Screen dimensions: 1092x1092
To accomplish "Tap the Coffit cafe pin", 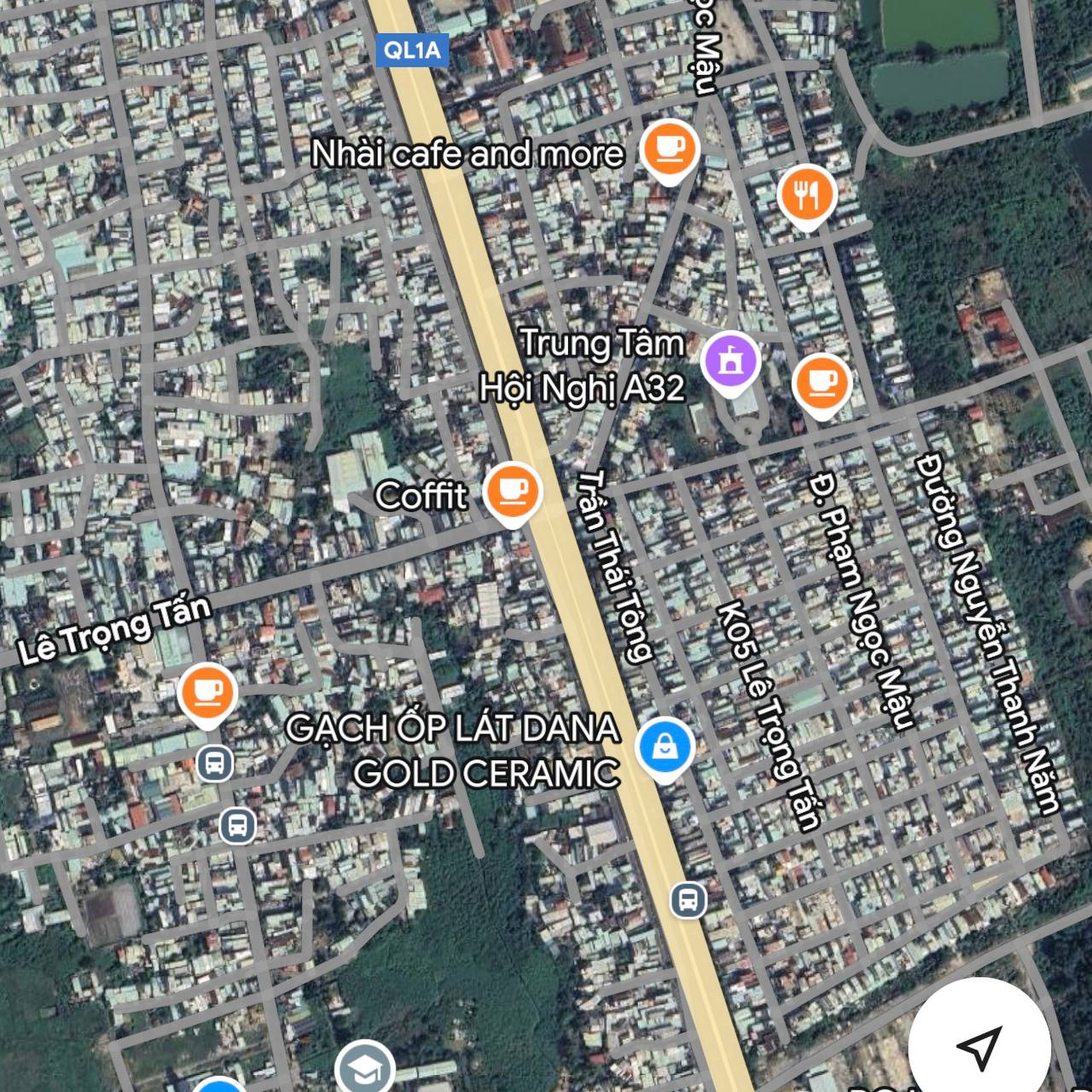I will (x=512, y=491).
